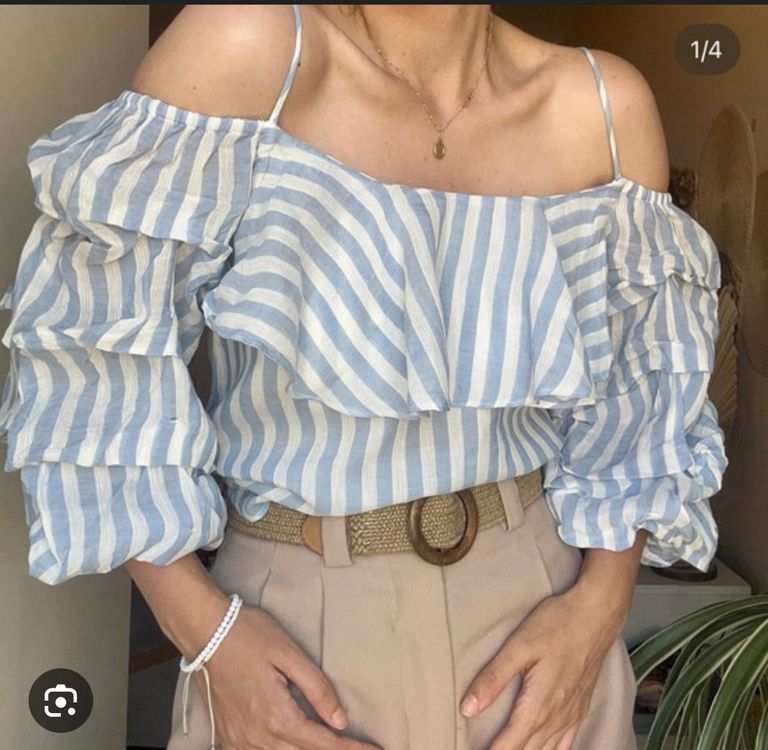768x750 pixels.
Task: Tap the visual search lens icon
Action: [x=61, y=700]
